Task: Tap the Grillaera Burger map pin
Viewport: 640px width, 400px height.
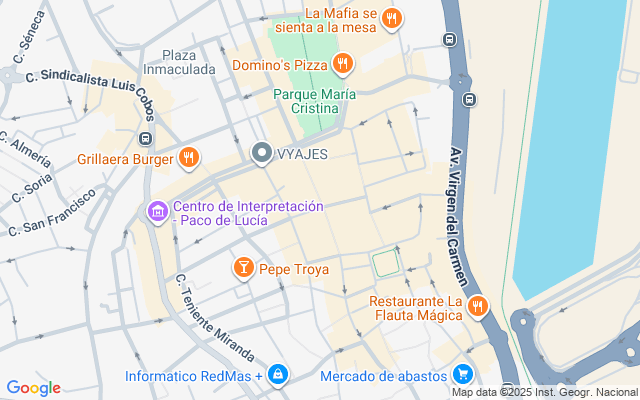Action: [x=187, y=158]
